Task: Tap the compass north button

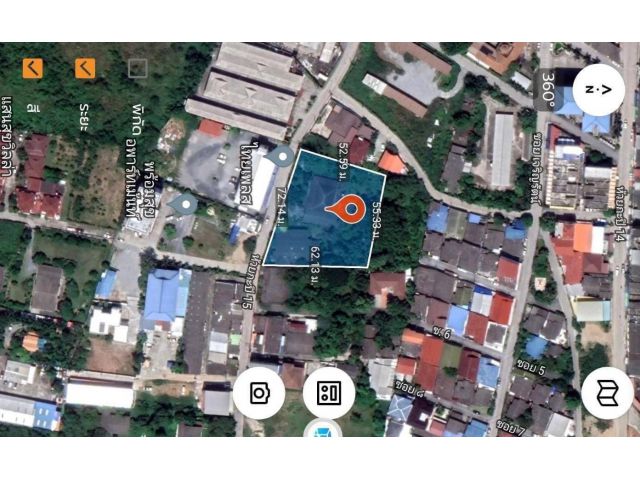Action: pyautogui.click(x=599, y=90)
